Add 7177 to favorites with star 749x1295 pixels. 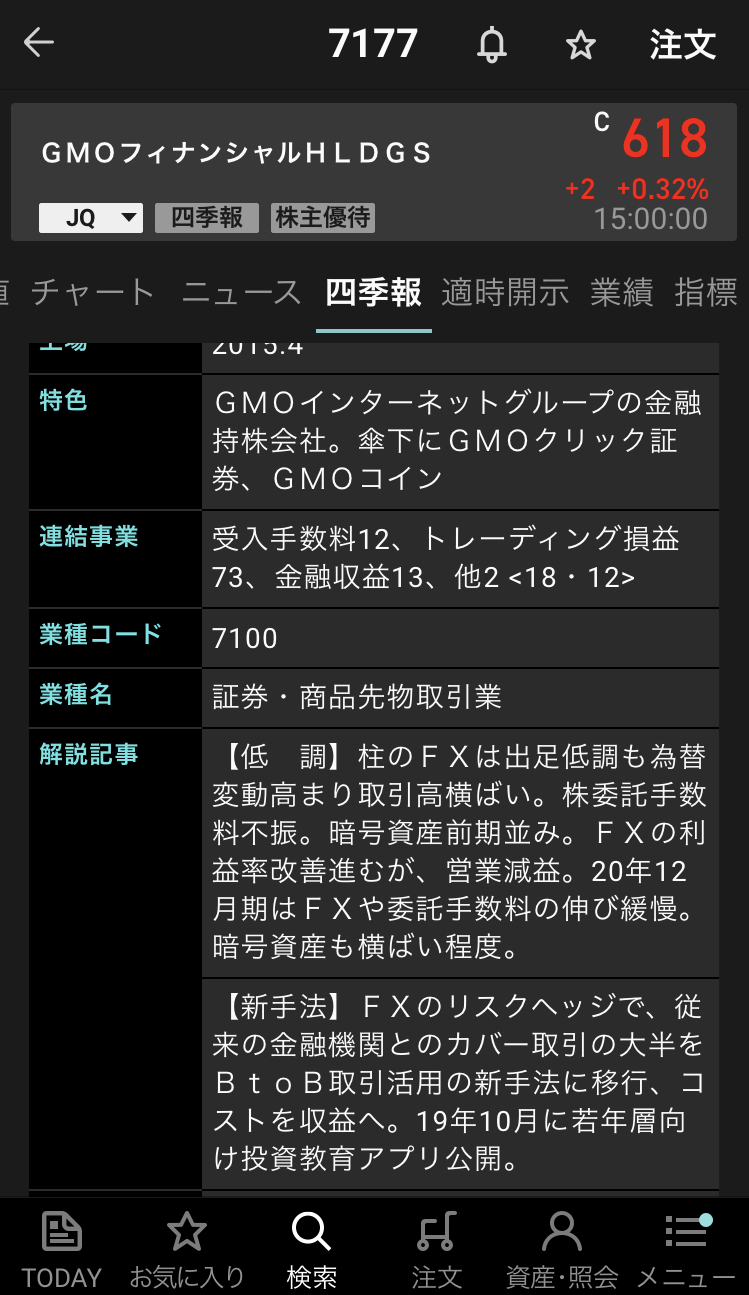pos(580,45)
